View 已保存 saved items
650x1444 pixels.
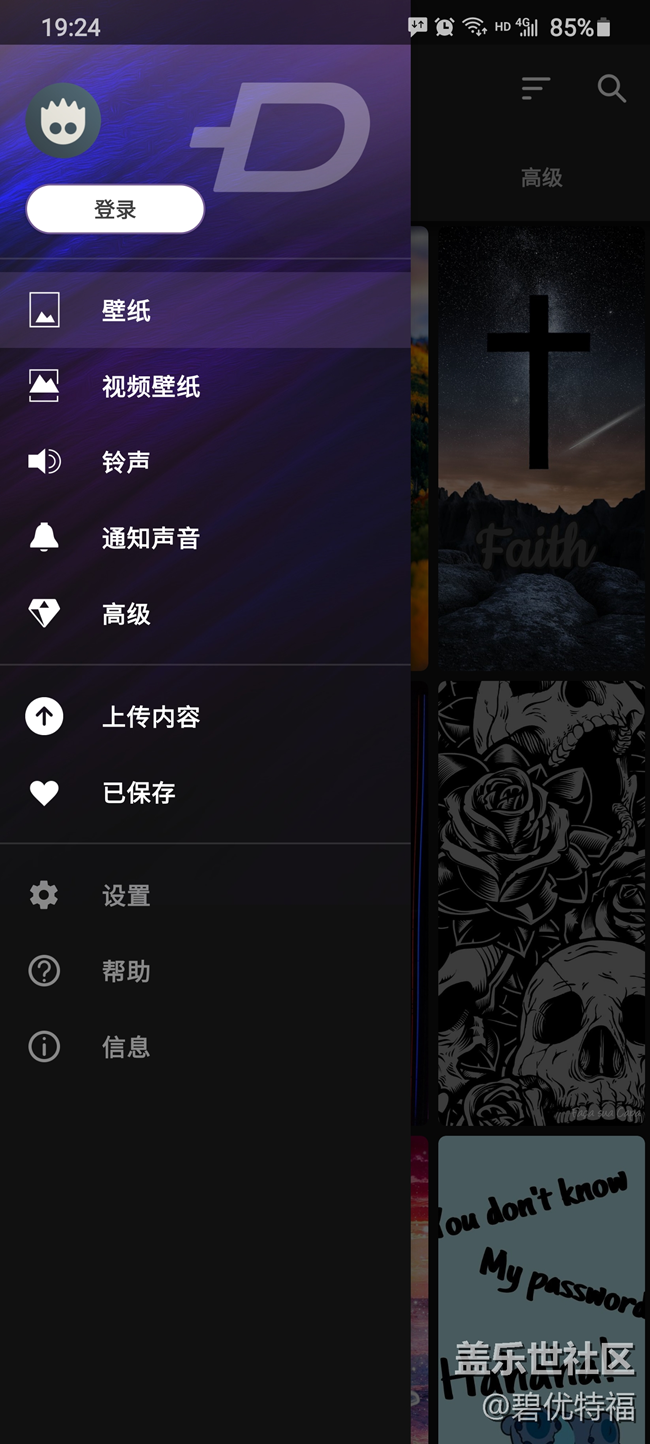[x=138, y=793]
